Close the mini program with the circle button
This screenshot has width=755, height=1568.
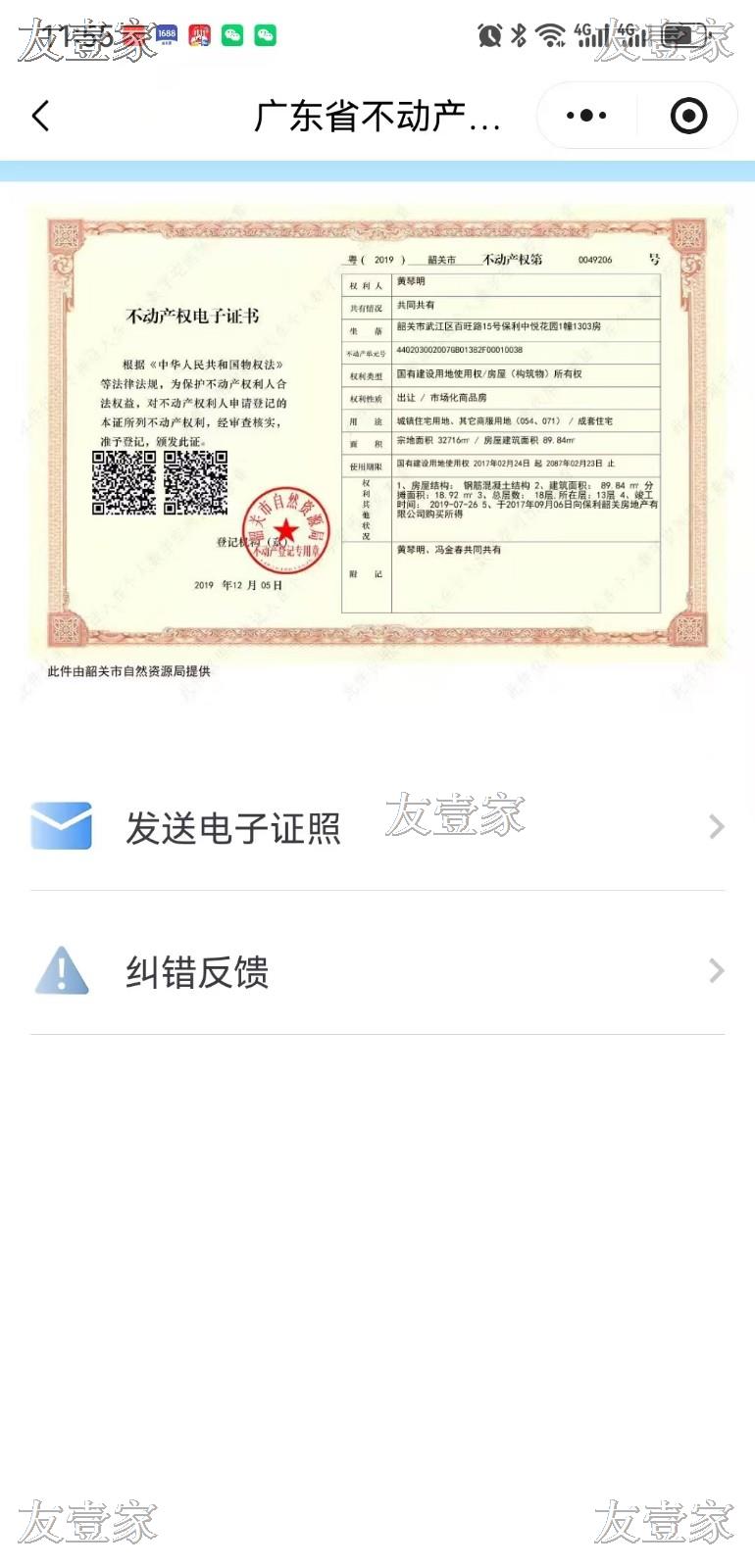[x=688, y=116]
